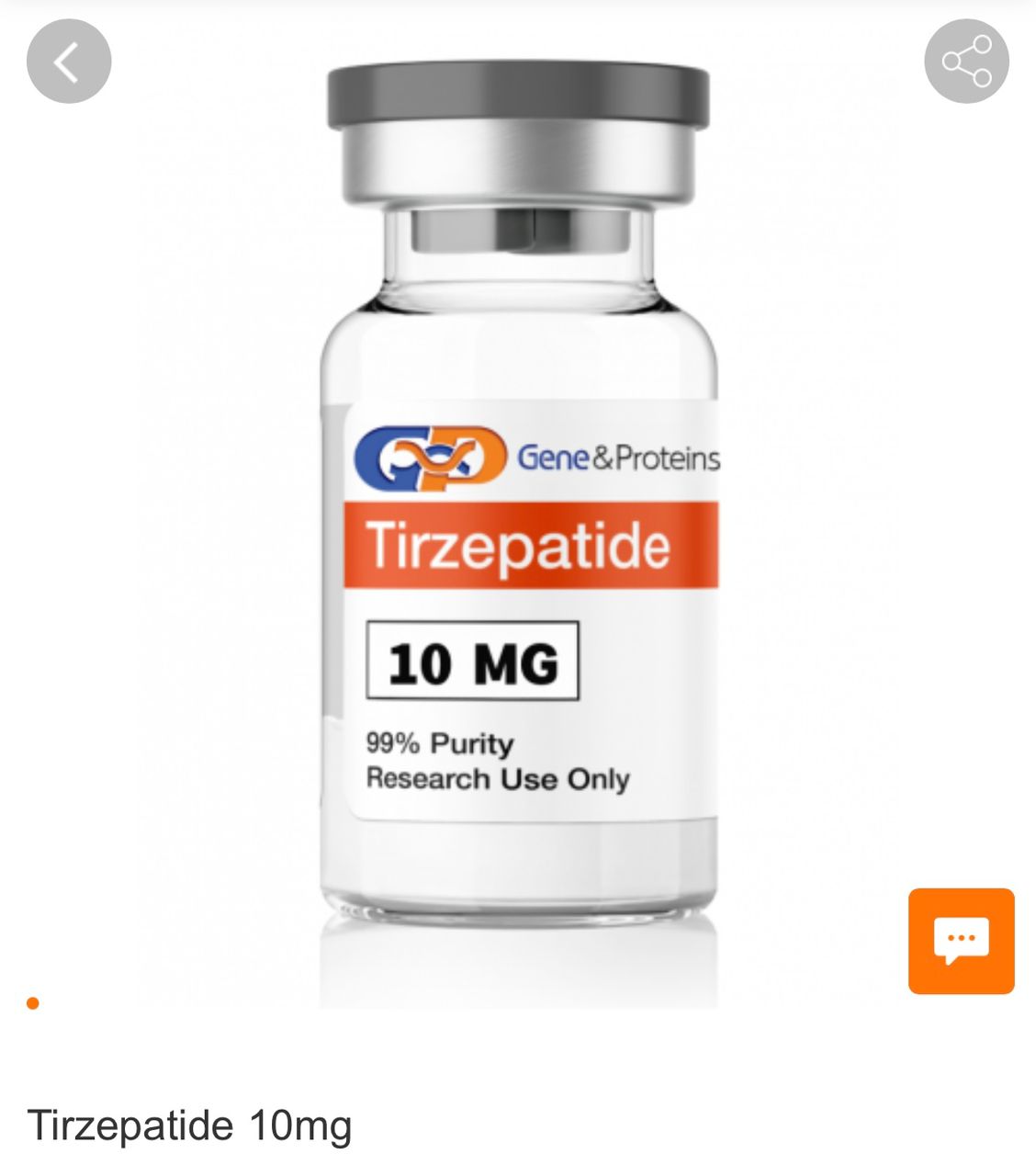This screenshot has width=1036, height=1176.
Task: Click the share network icon top right
Action: [967, 59]
